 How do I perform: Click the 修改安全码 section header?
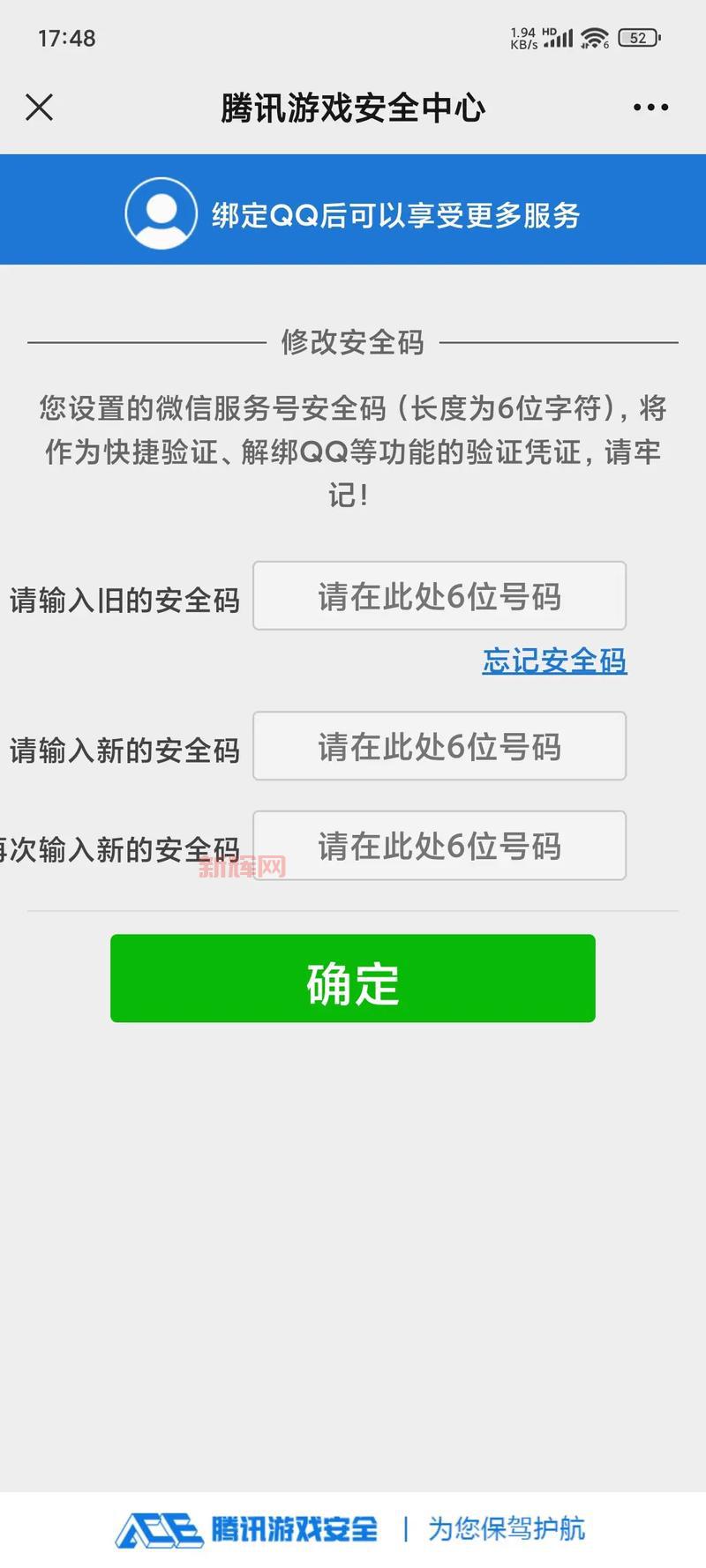coord(353,340)
